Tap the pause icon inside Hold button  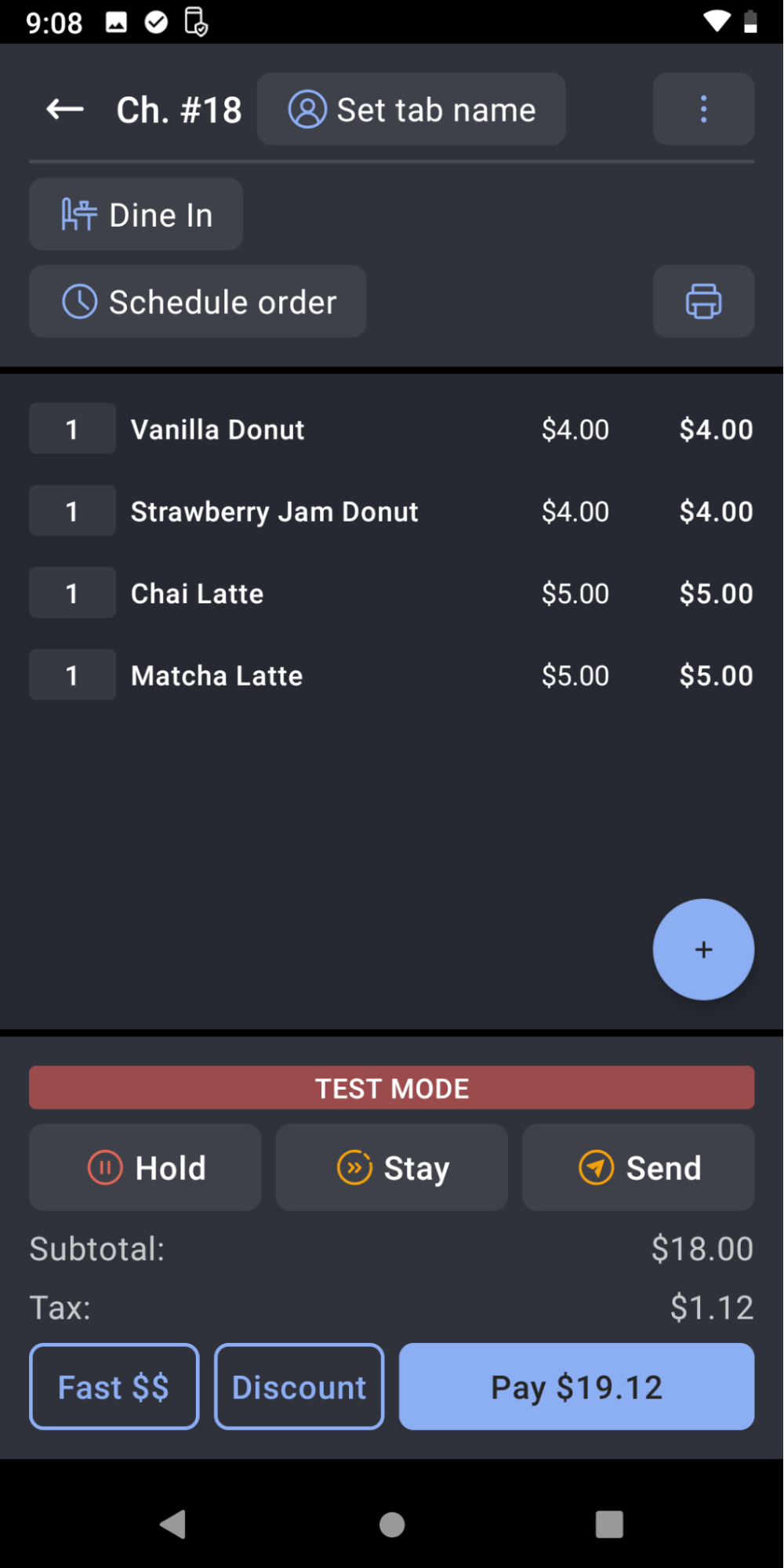pyautogui.click(x=105, y=1167)
